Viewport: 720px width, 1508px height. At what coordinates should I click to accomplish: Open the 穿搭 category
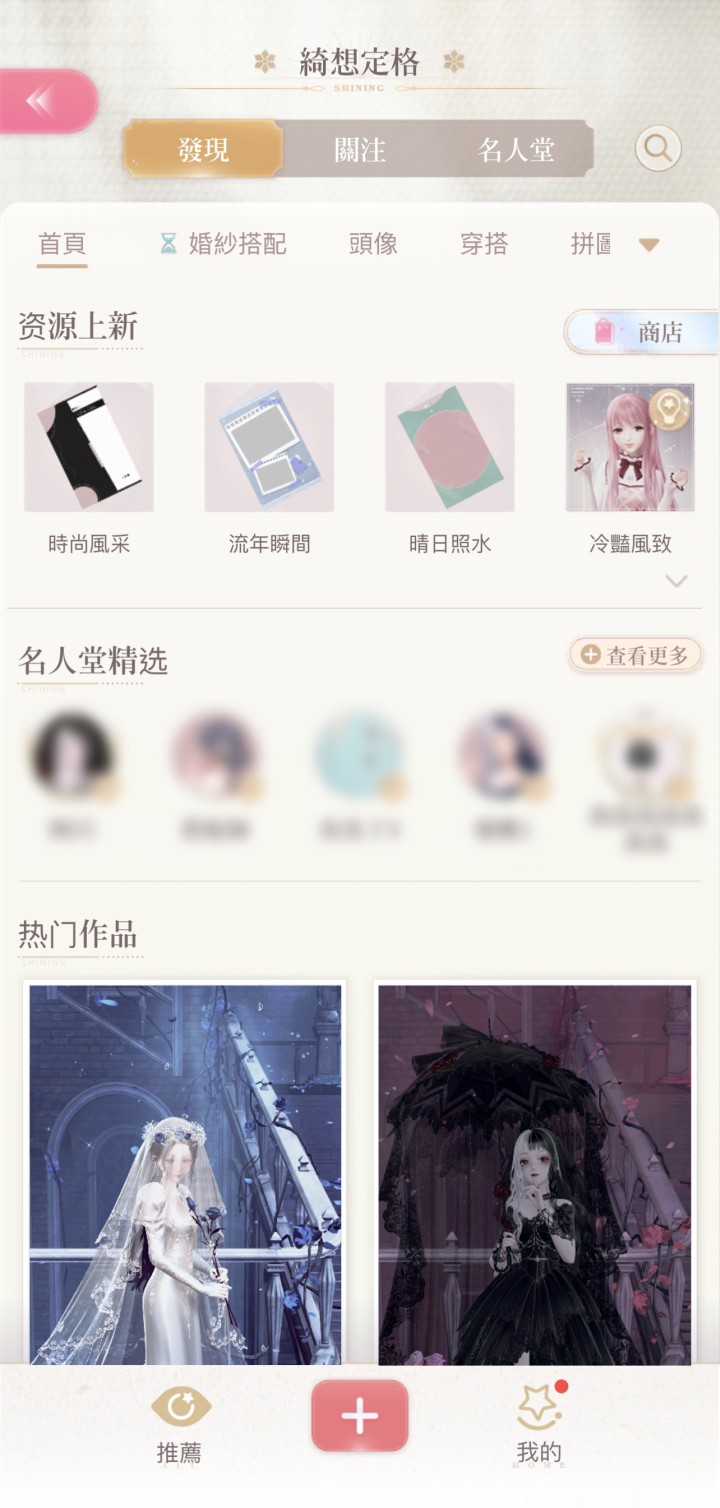[x=484, y=244]
